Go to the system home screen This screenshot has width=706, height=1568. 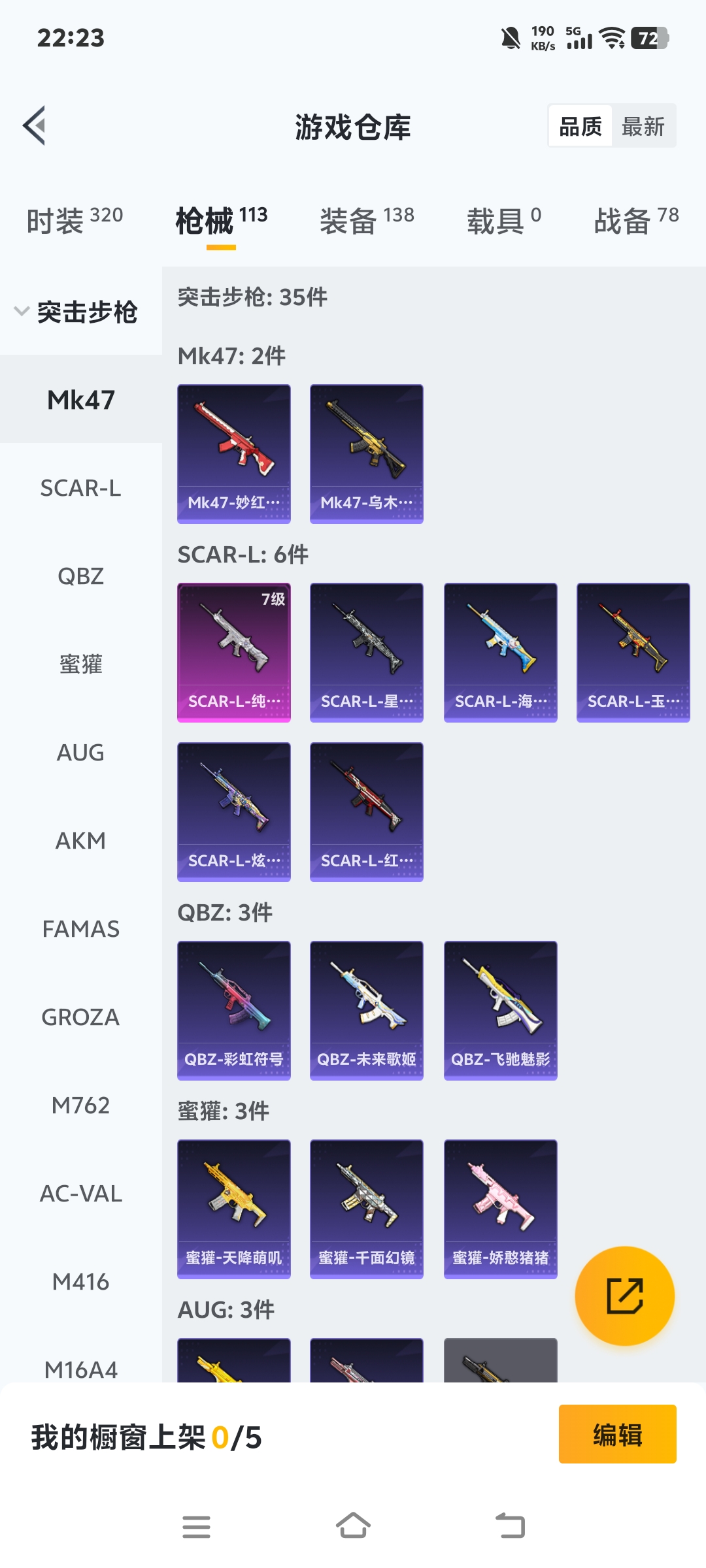point(353,1527)
